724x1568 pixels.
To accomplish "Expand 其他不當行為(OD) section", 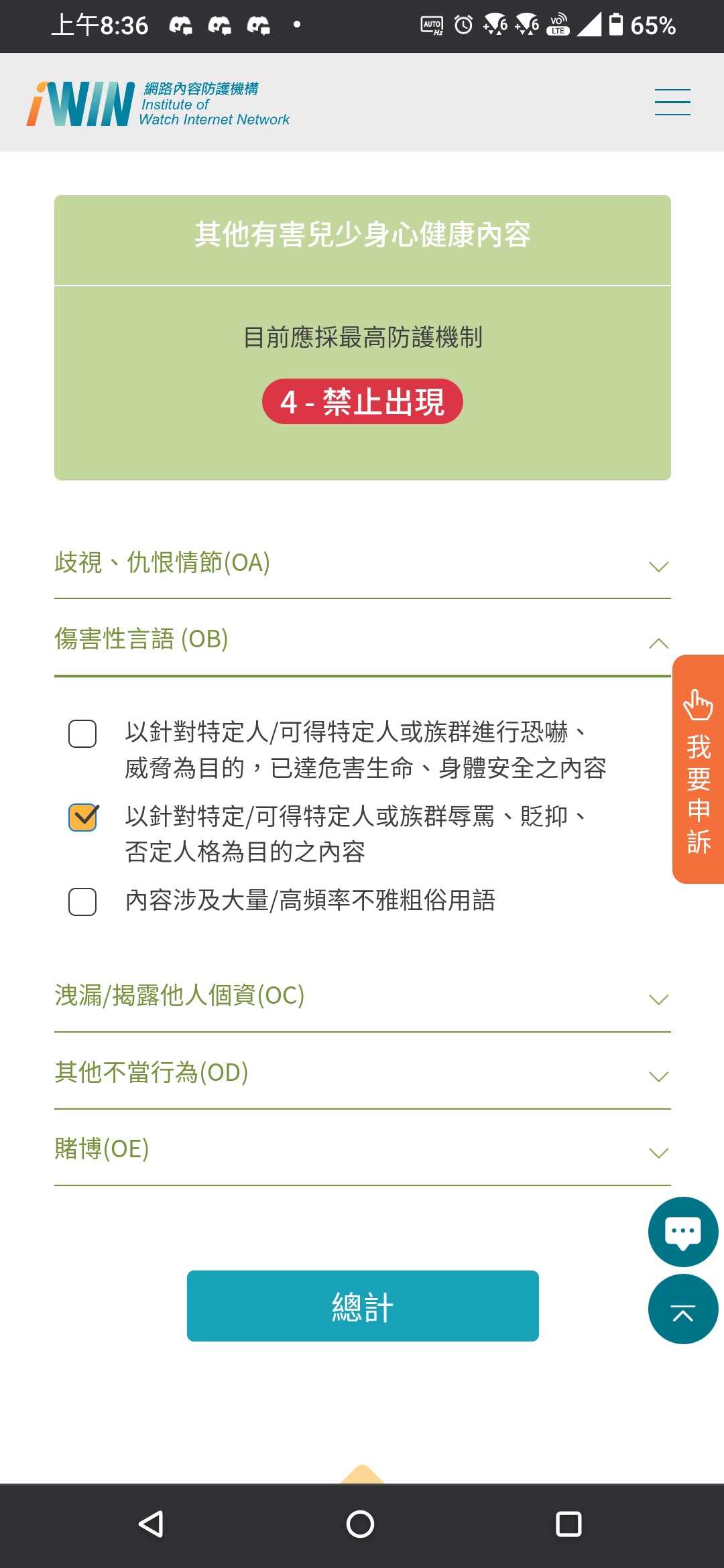I will pyautogui.click(x=362, y=1073).
